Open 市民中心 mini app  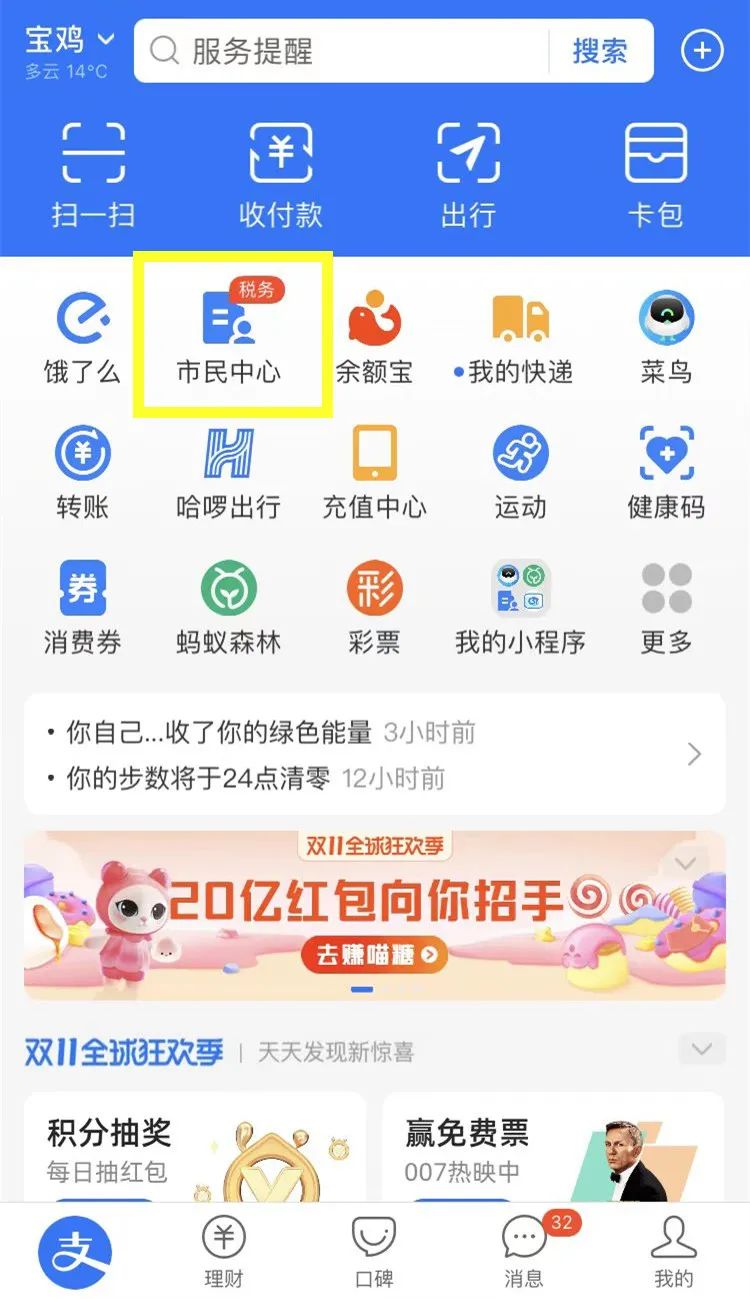(229, 335)
